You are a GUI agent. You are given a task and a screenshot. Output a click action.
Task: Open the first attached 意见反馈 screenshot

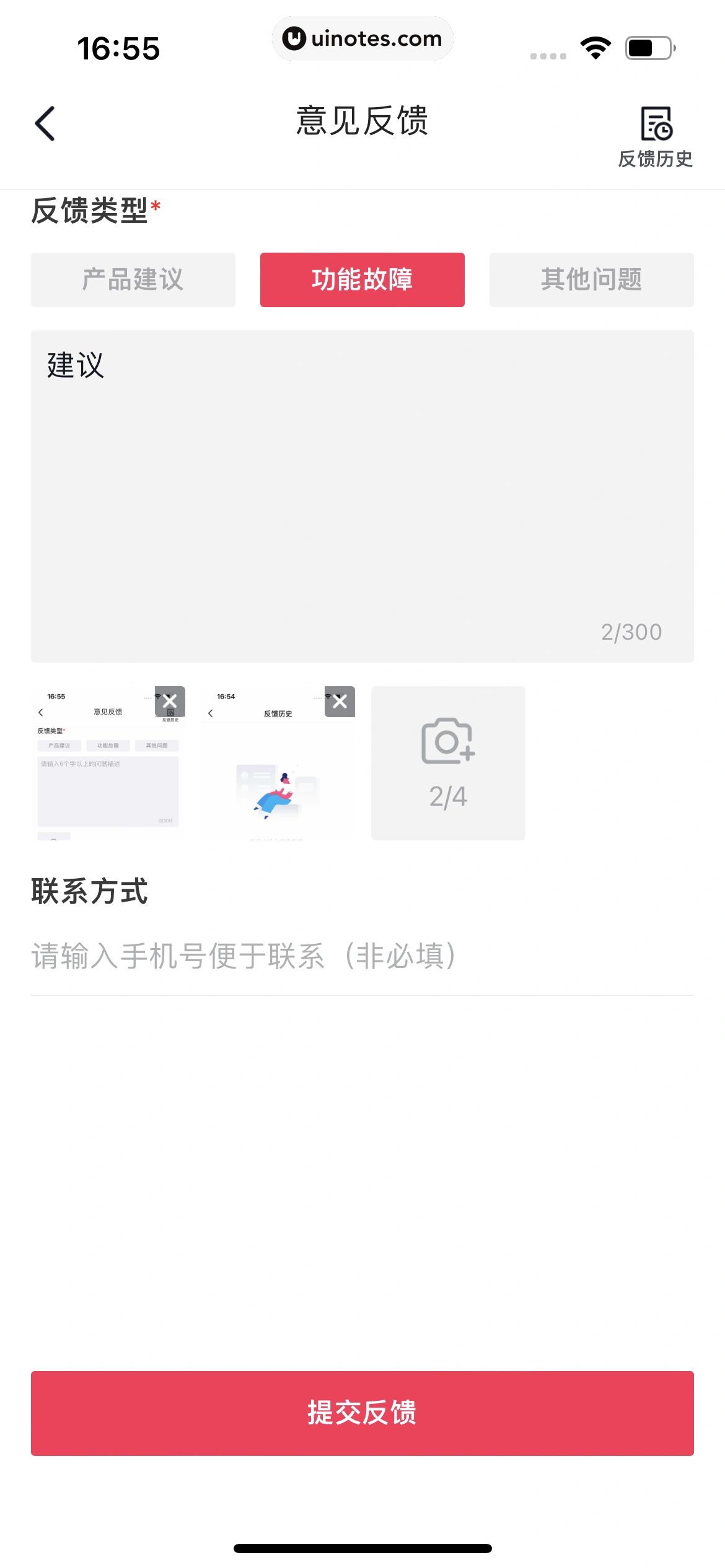coord(99,774)
